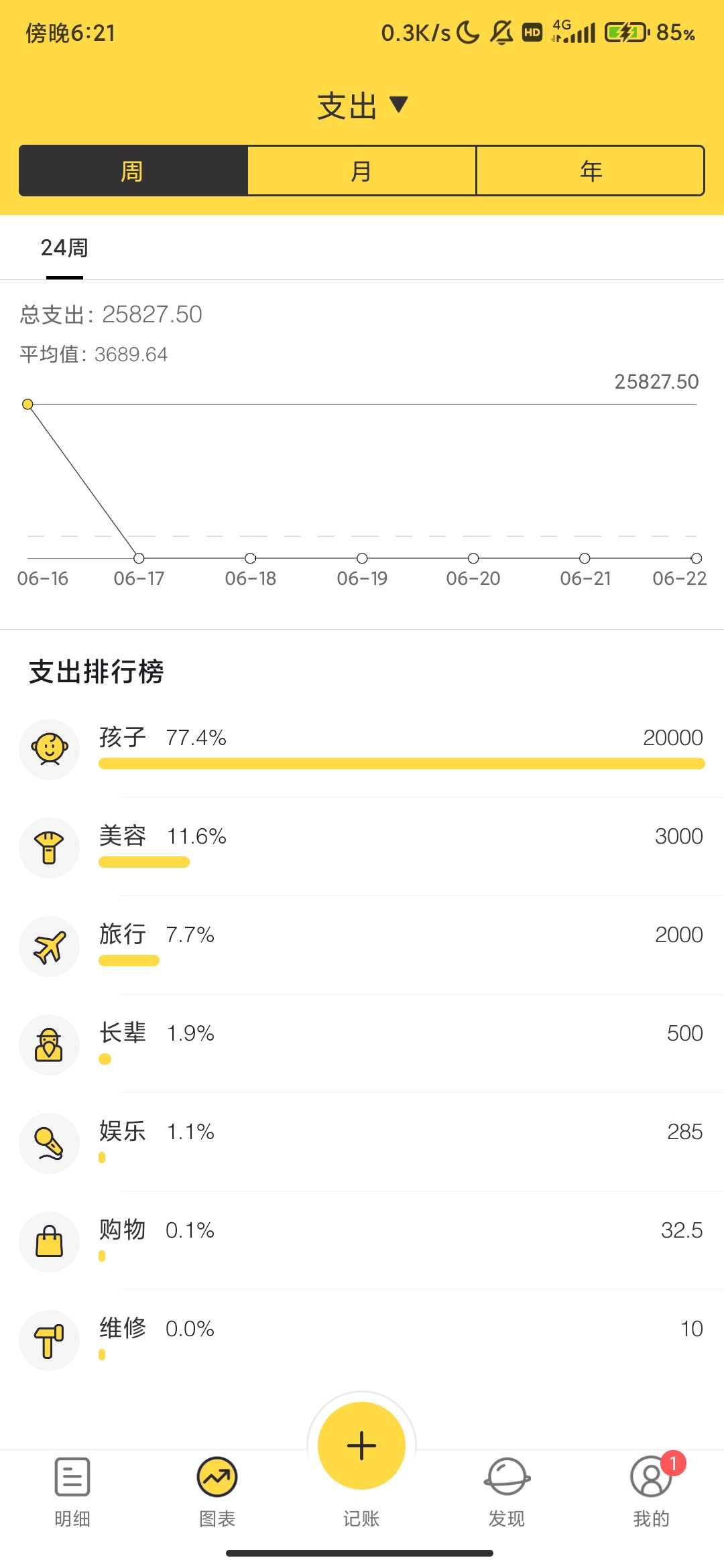Click the 长辈 elder category icon
Screen dimensions: 724x1568
[x=49, y=1045]
